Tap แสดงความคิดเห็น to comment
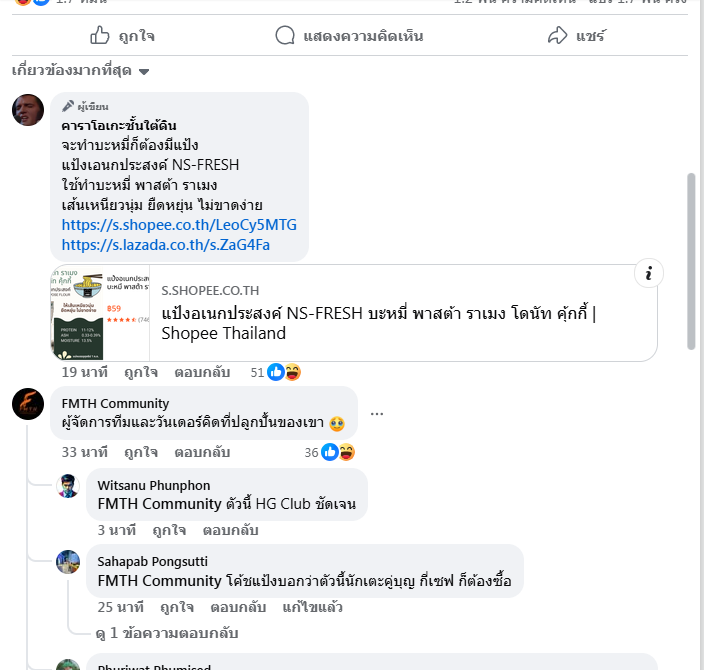The height and width of the screenshot is (670, 704). click(349, 36)
